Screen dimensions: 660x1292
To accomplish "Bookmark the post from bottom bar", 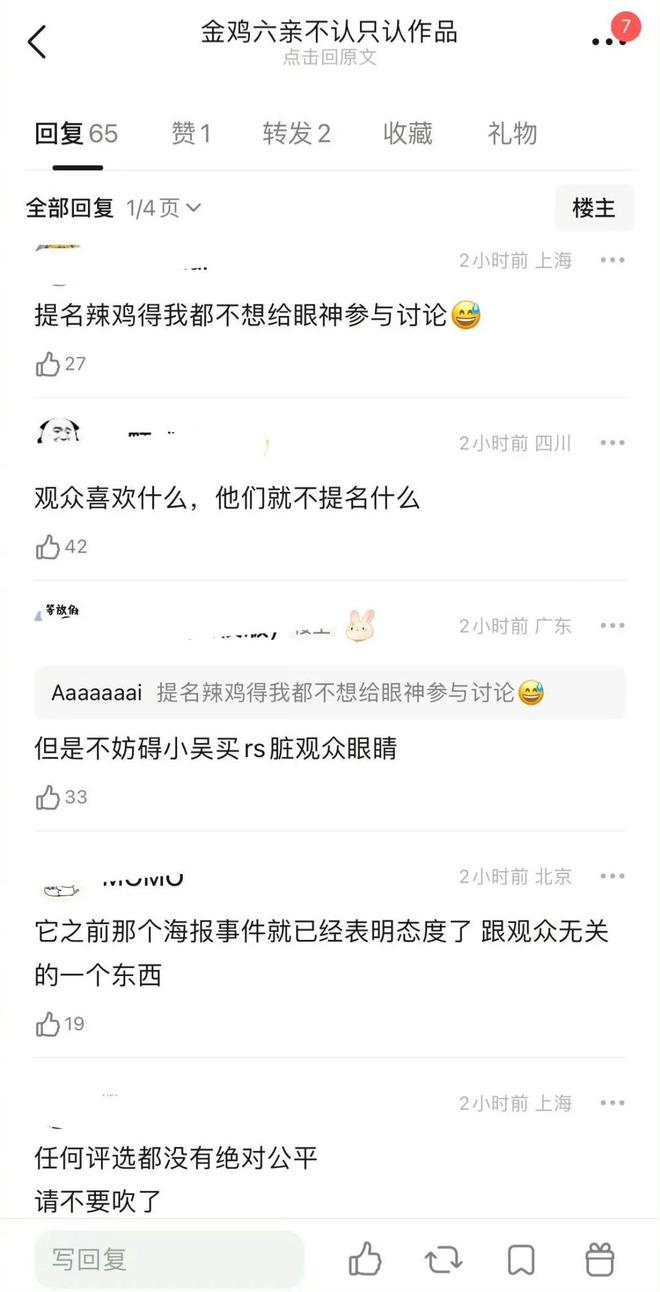I will [520, 1259].
